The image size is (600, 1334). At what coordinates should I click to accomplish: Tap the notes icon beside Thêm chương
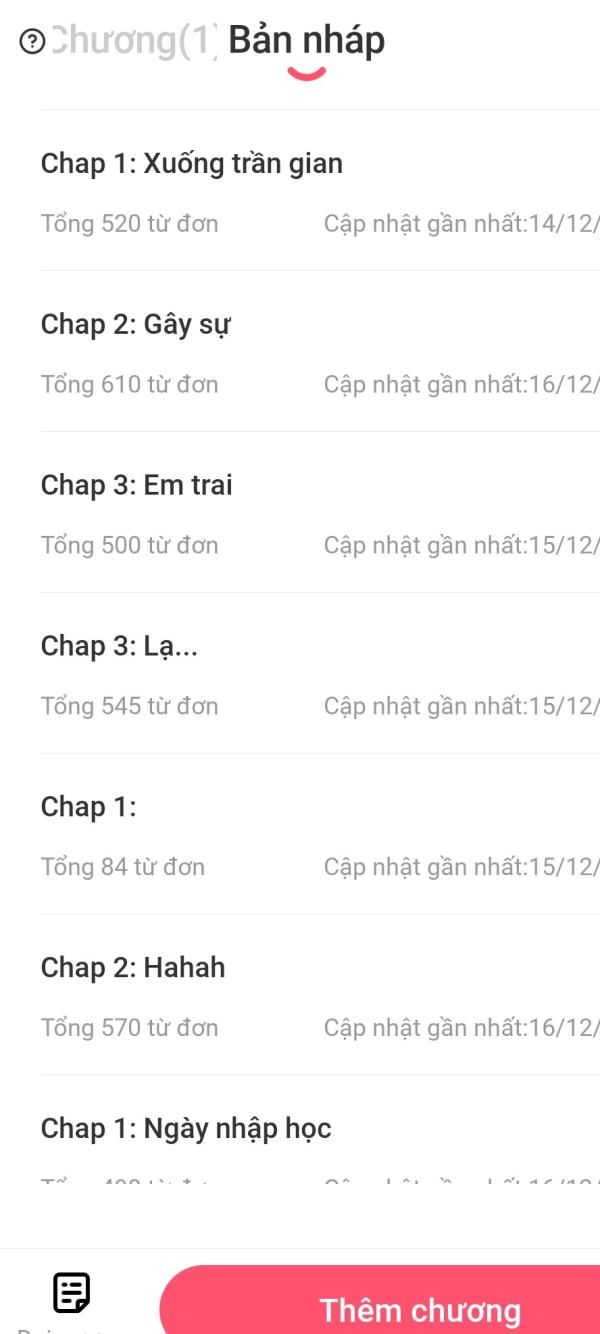(71, 1293)
